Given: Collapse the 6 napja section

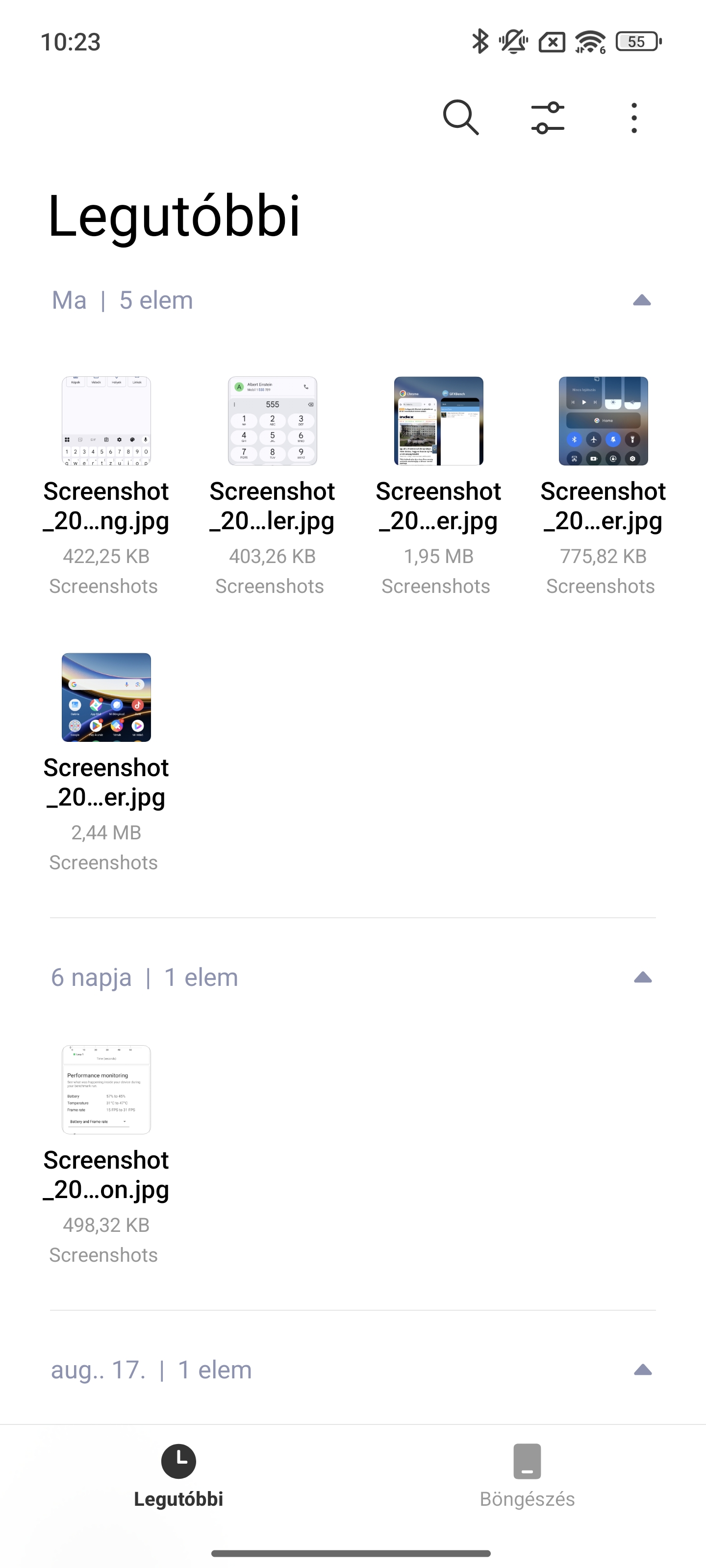Looking at the screenshot, I should tap(643, 978).
